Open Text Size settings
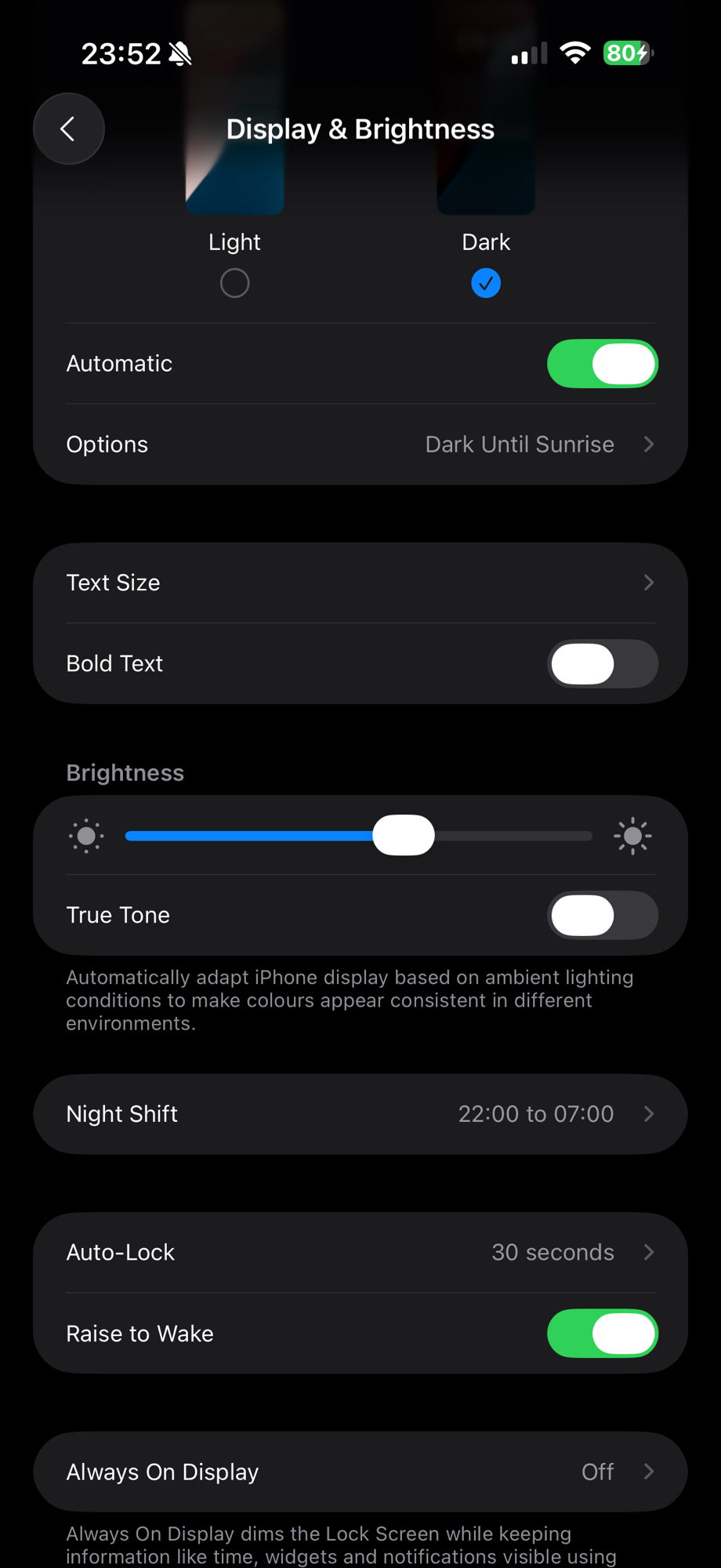This screenshot has height=1568, width=721. 360,583
